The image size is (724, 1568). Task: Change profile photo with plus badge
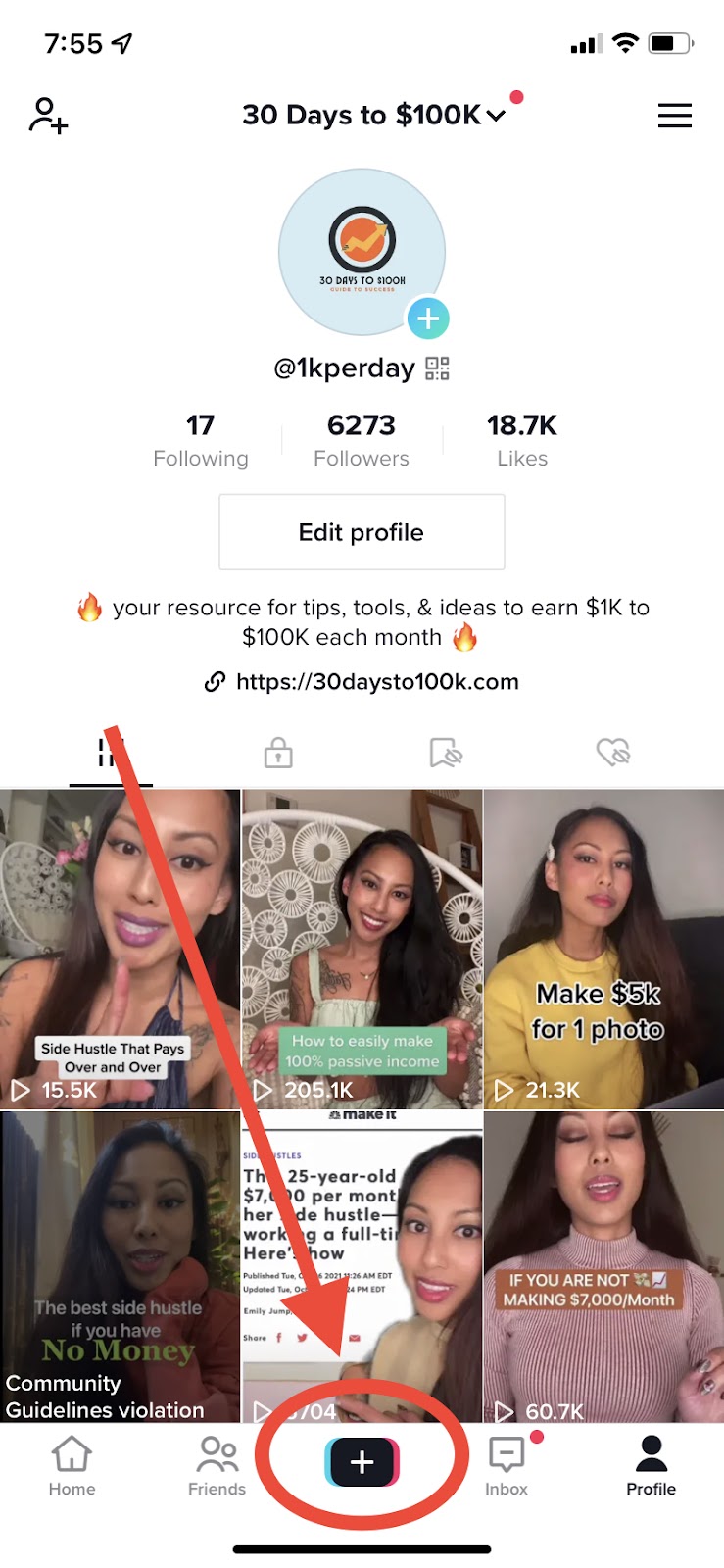428,318
